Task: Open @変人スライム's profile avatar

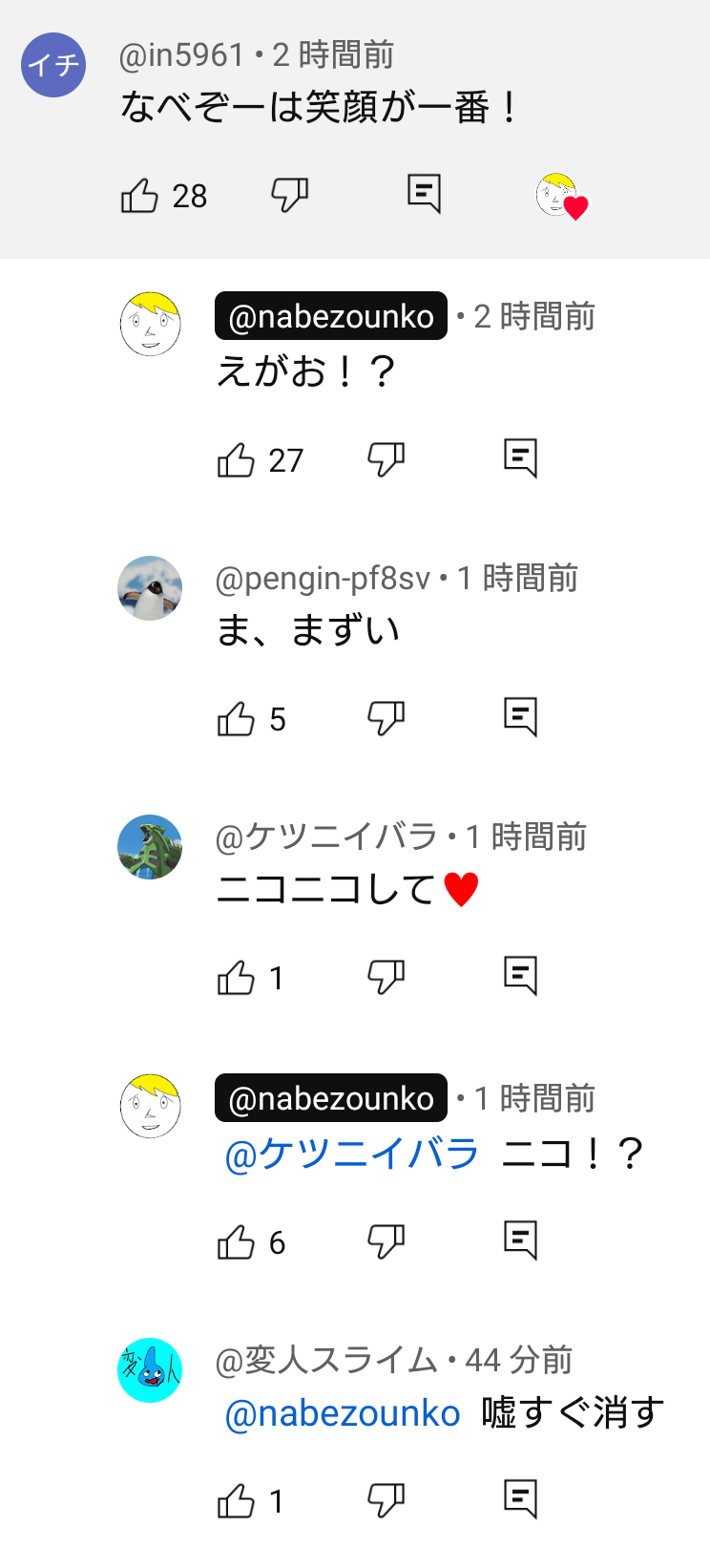Action: pos(150,1370)
